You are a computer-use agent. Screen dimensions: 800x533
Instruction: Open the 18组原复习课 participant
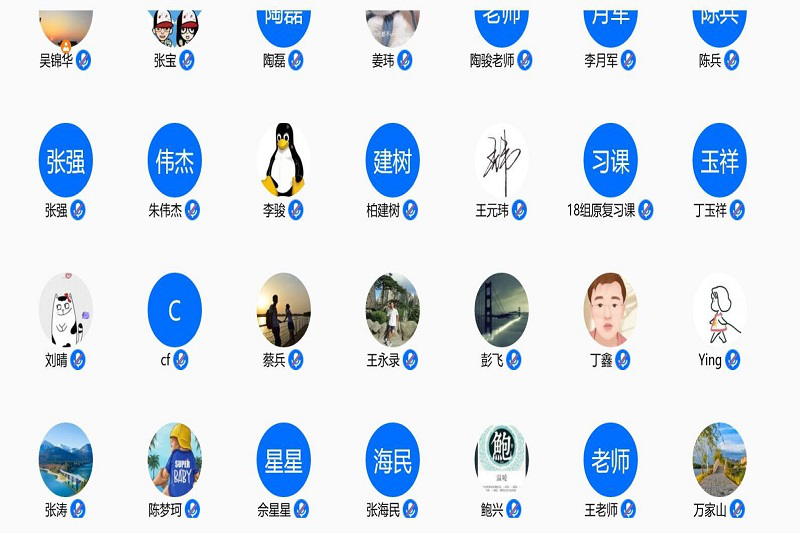pos(610,160)
